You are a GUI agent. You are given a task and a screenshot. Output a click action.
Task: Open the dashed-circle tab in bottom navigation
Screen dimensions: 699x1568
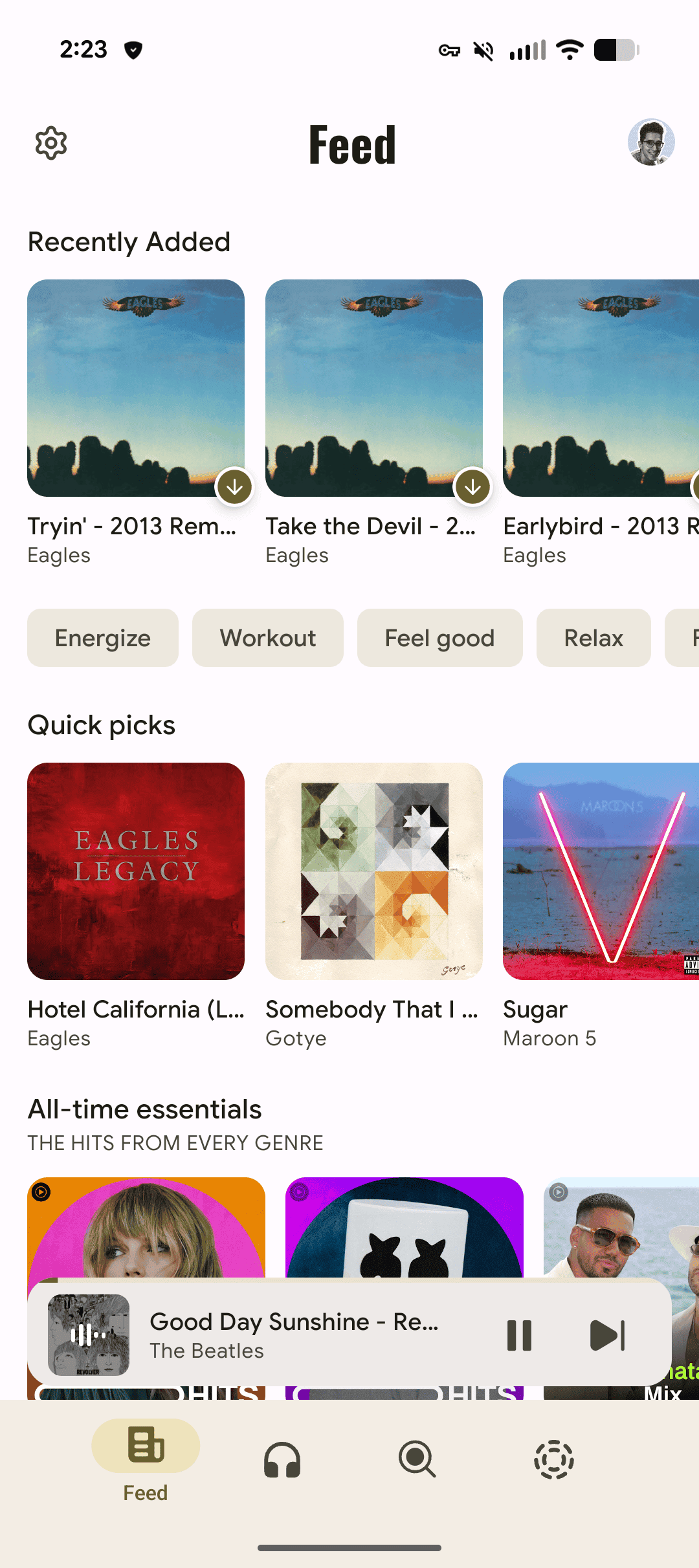click(x=554, y=1460)
